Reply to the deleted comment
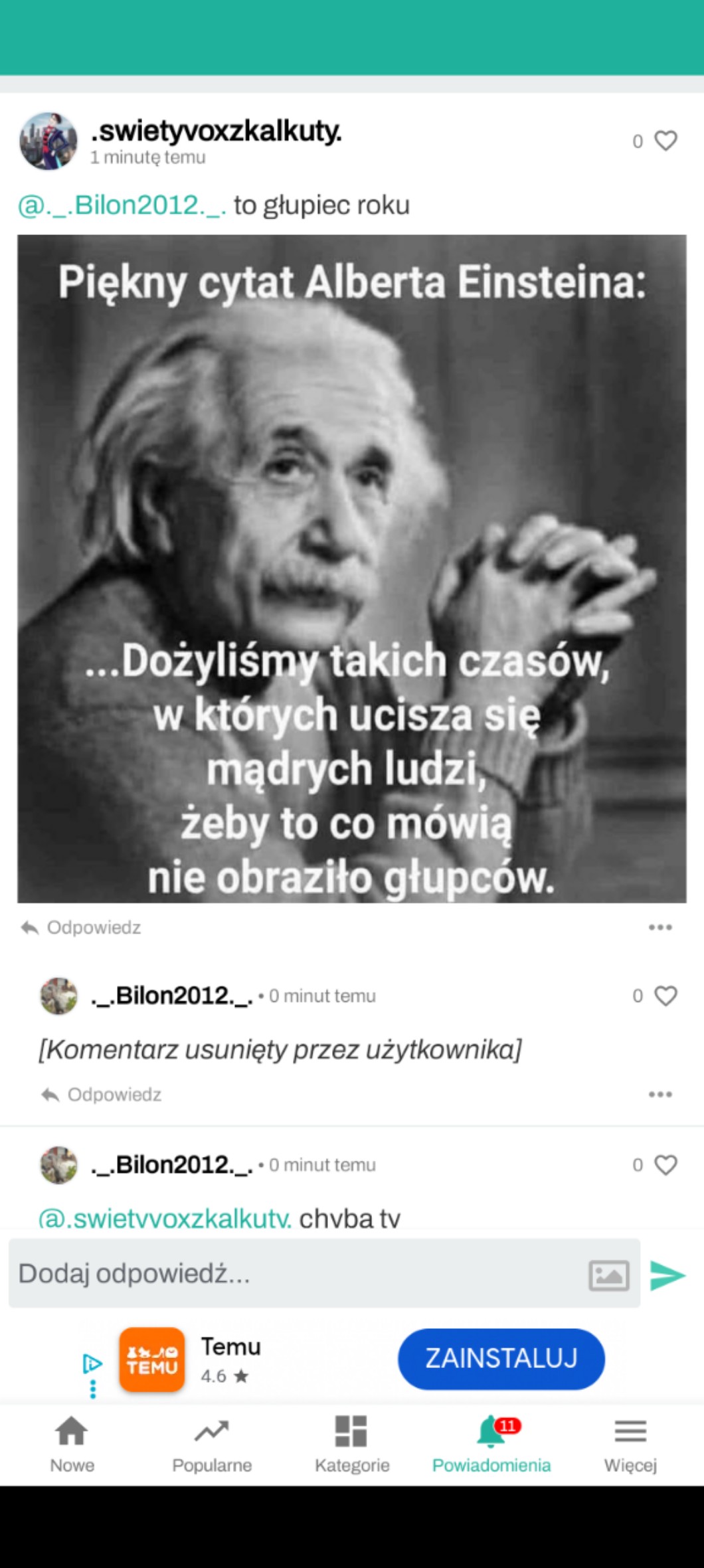This screenshot has width=704, height=1568. click(x=102, y=1094)
